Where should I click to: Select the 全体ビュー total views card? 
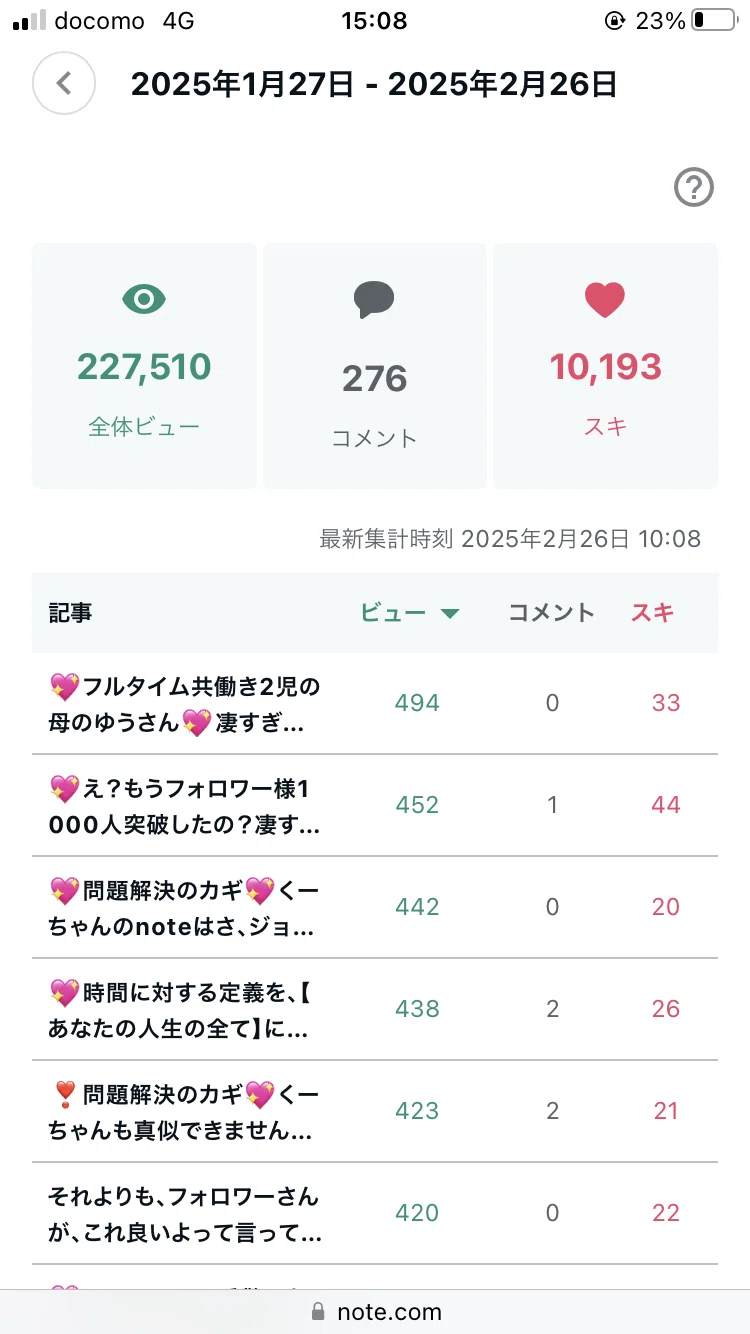tap(144, 366)
